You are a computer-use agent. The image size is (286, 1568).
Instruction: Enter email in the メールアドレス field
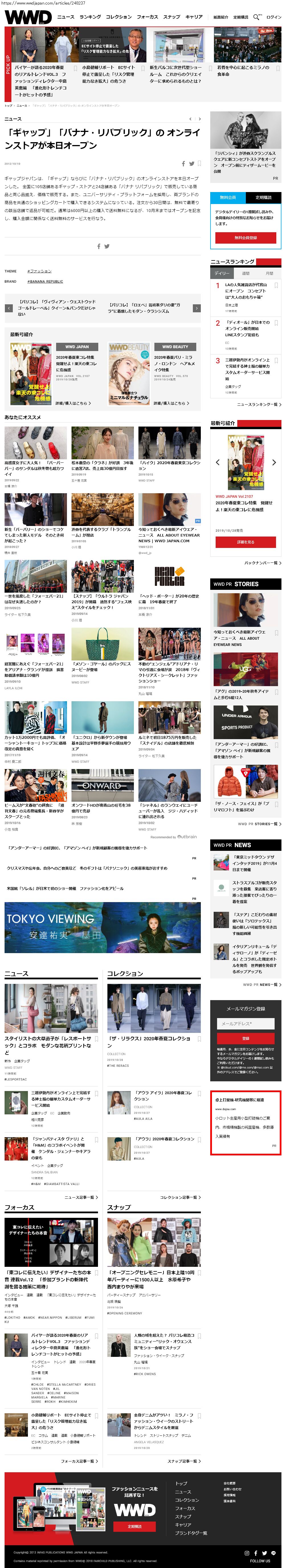pos(246,1024)
